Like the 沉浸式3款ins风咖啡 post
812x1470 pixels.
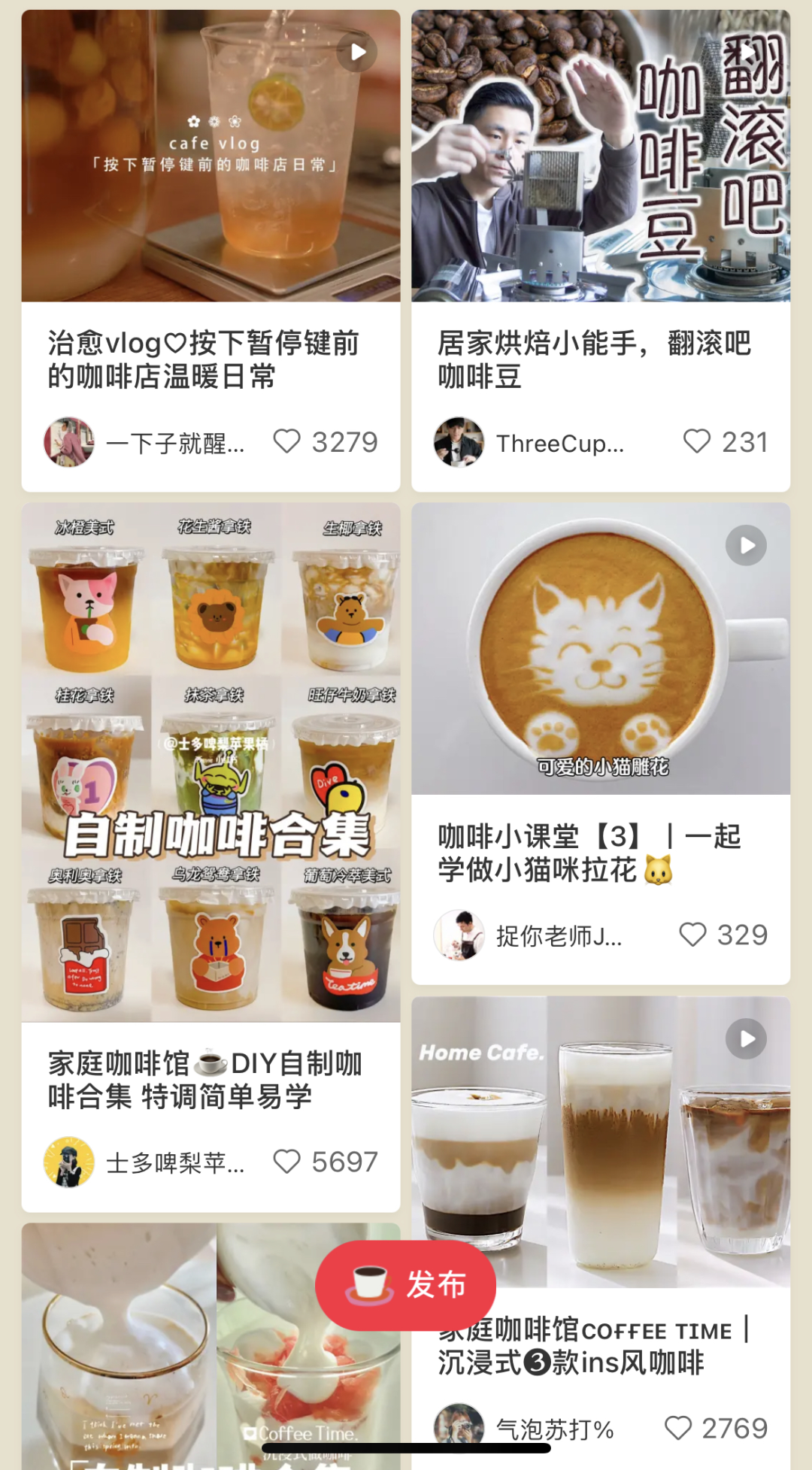point(678,1428)
